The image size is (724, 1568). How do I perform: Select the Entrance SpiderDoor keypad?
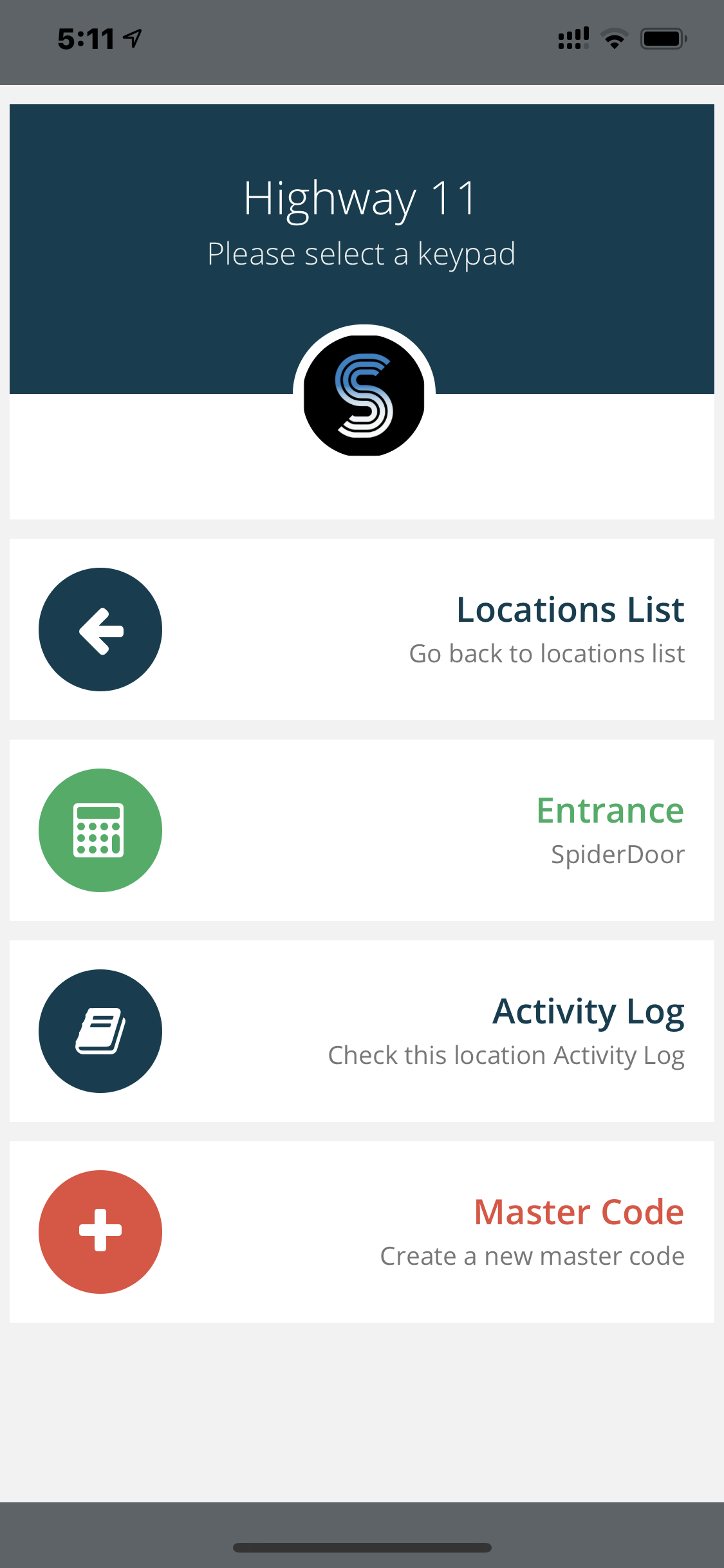coord(362,830)
